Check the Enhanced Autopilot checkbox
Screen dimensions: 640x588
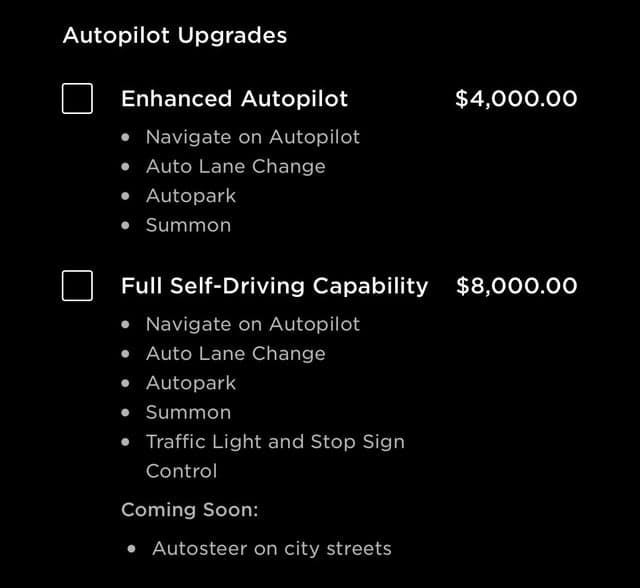[77, 99]
